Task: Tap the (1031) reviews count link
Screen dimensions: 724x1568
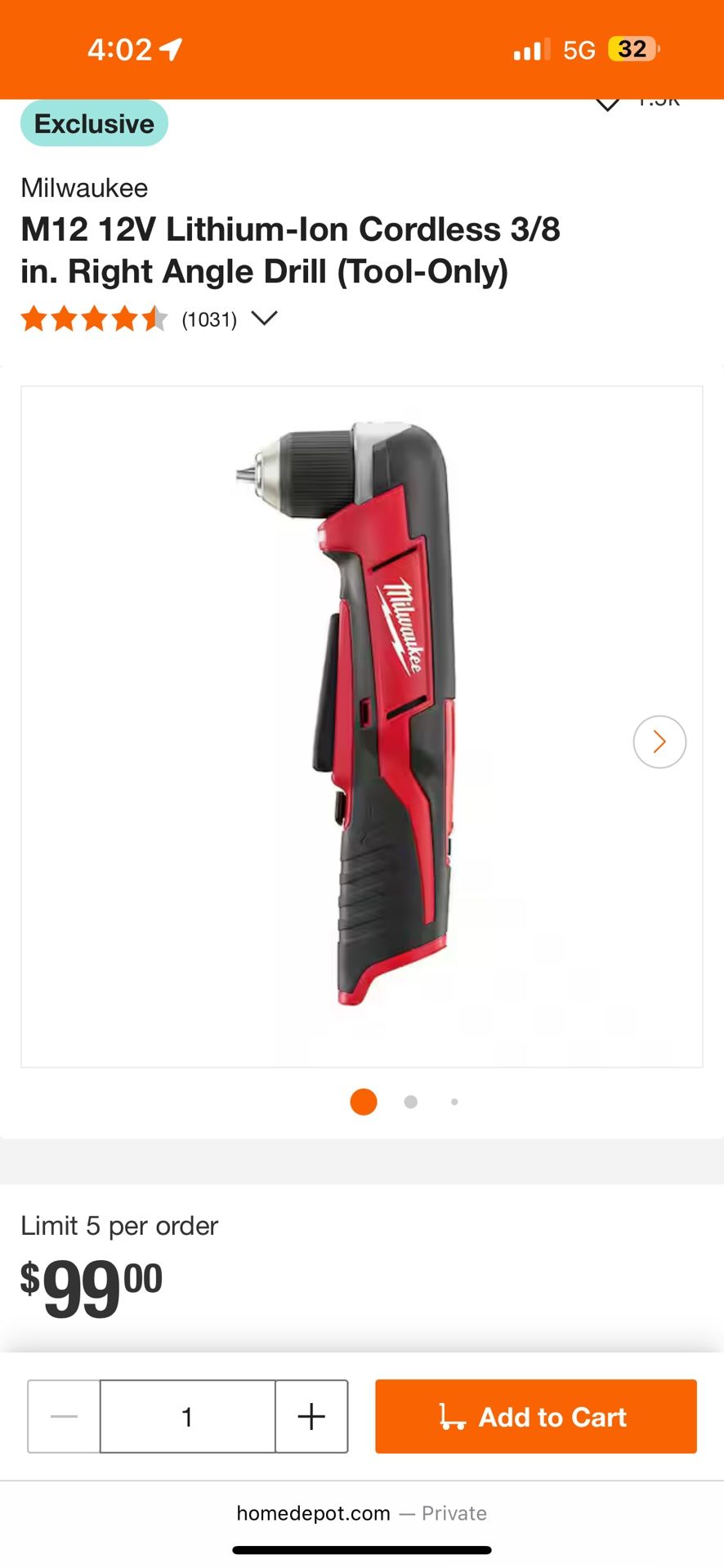Action: [208, 319]
